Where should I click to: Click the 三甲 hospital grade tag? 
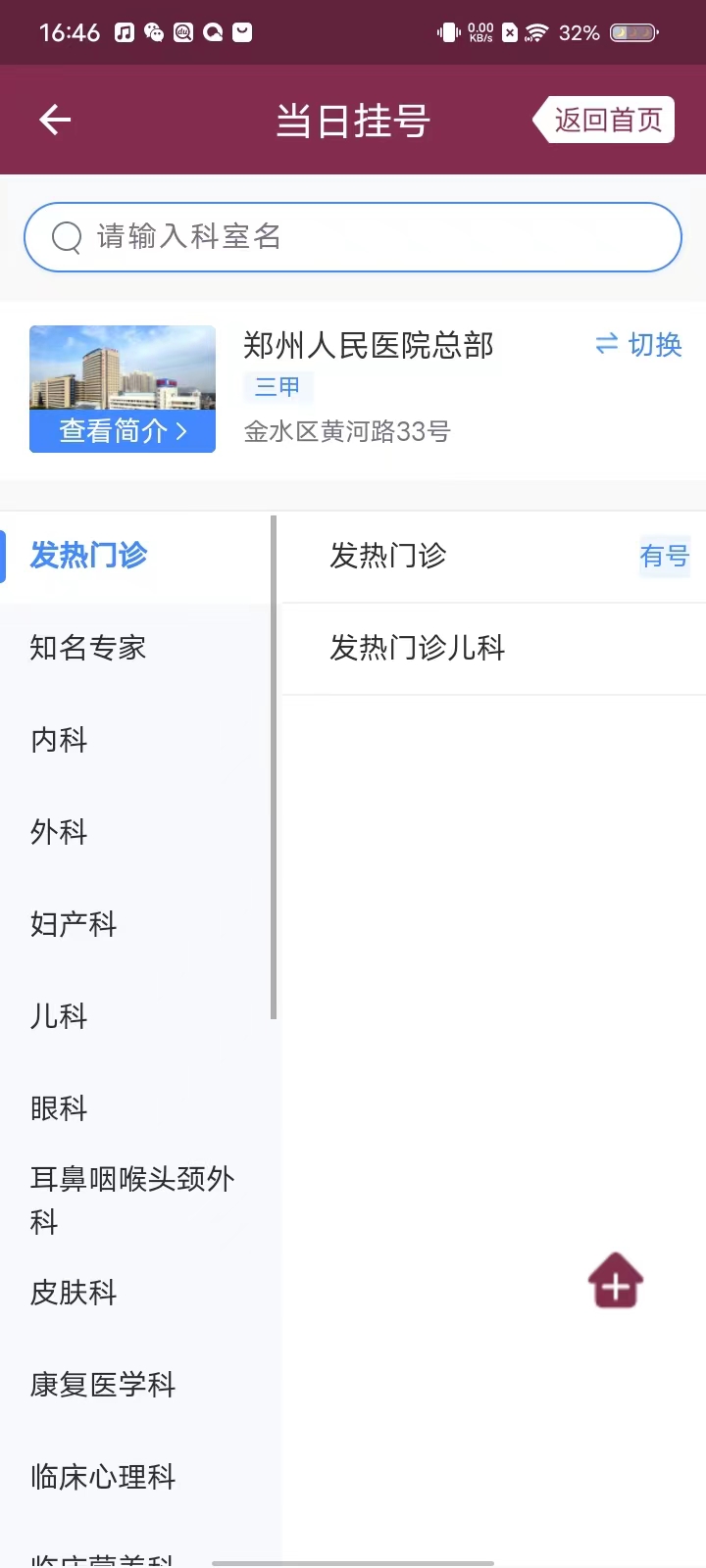277,386
